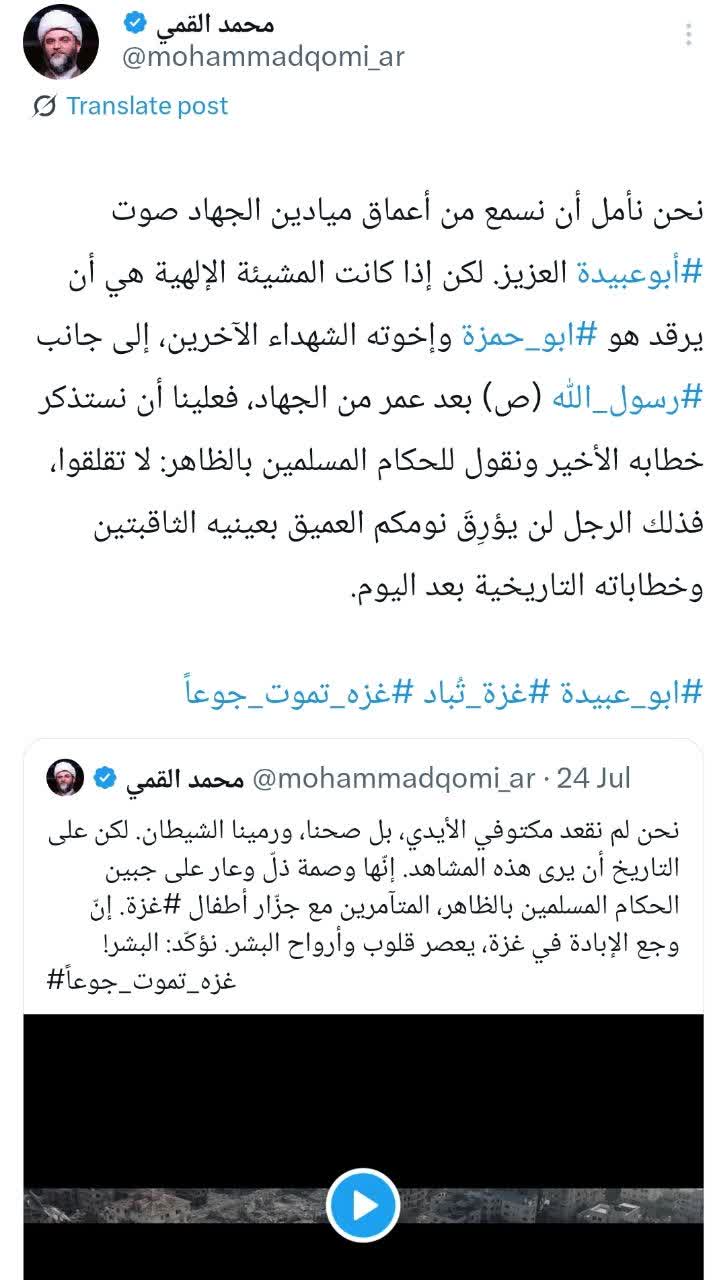Viewport: 726px width, 1280px height.
Task: Tap Translate post link
Action: (x=146, y=106)
